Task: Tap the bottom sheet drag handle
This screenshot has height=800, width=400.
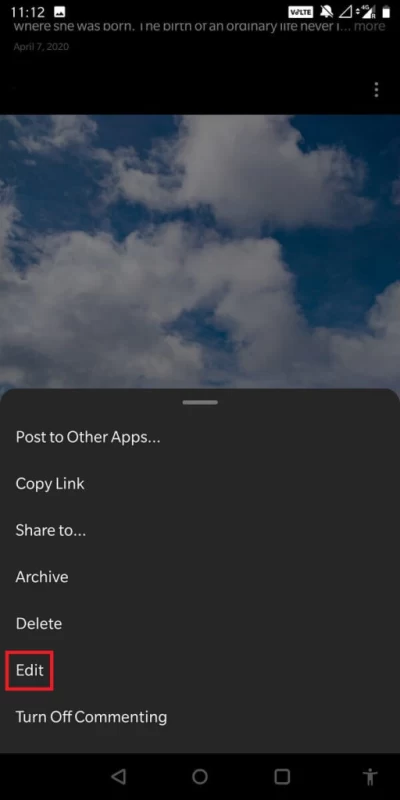Action: [200, 403]
